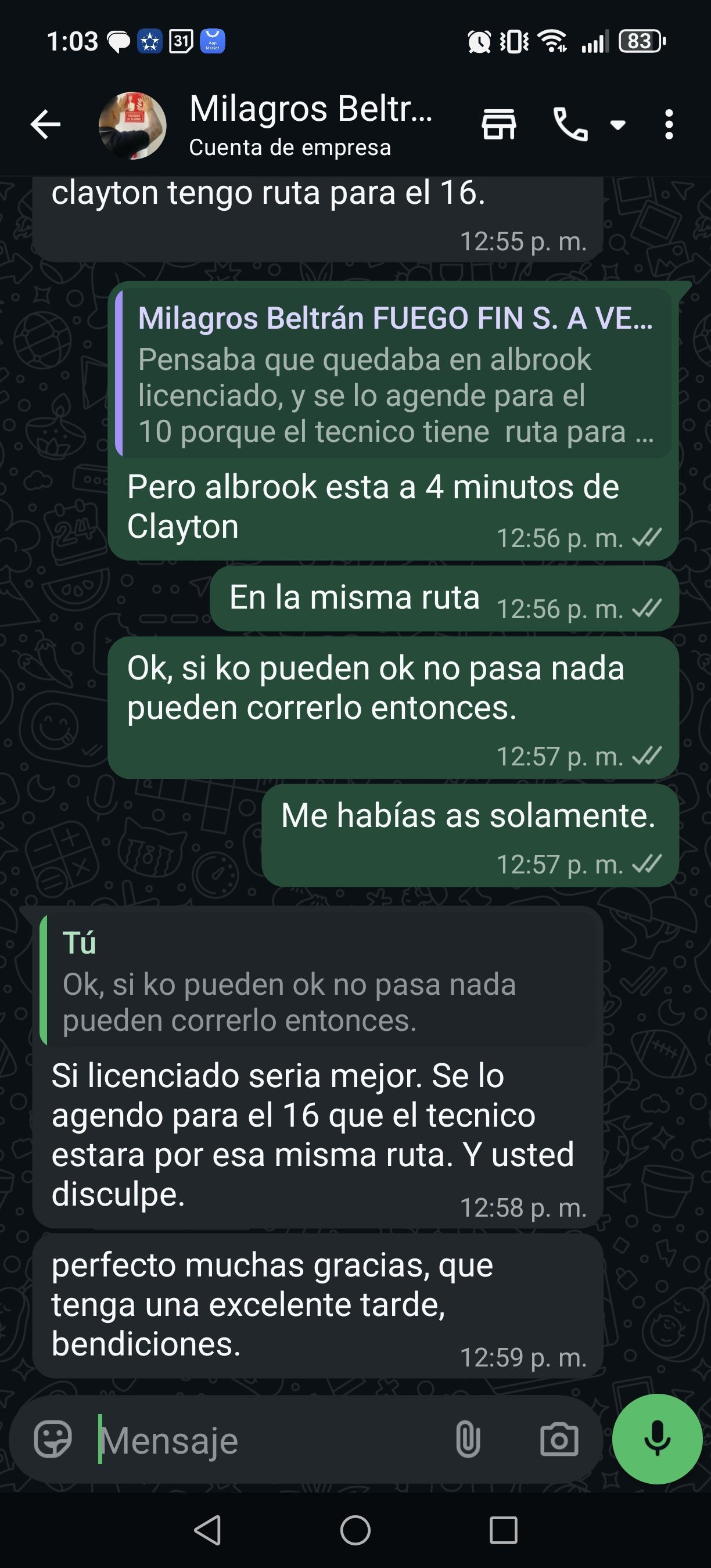The width and height of the screenshot is (711, 1568).
Task: Go back to the chat list
Action: tap(46, 125)
